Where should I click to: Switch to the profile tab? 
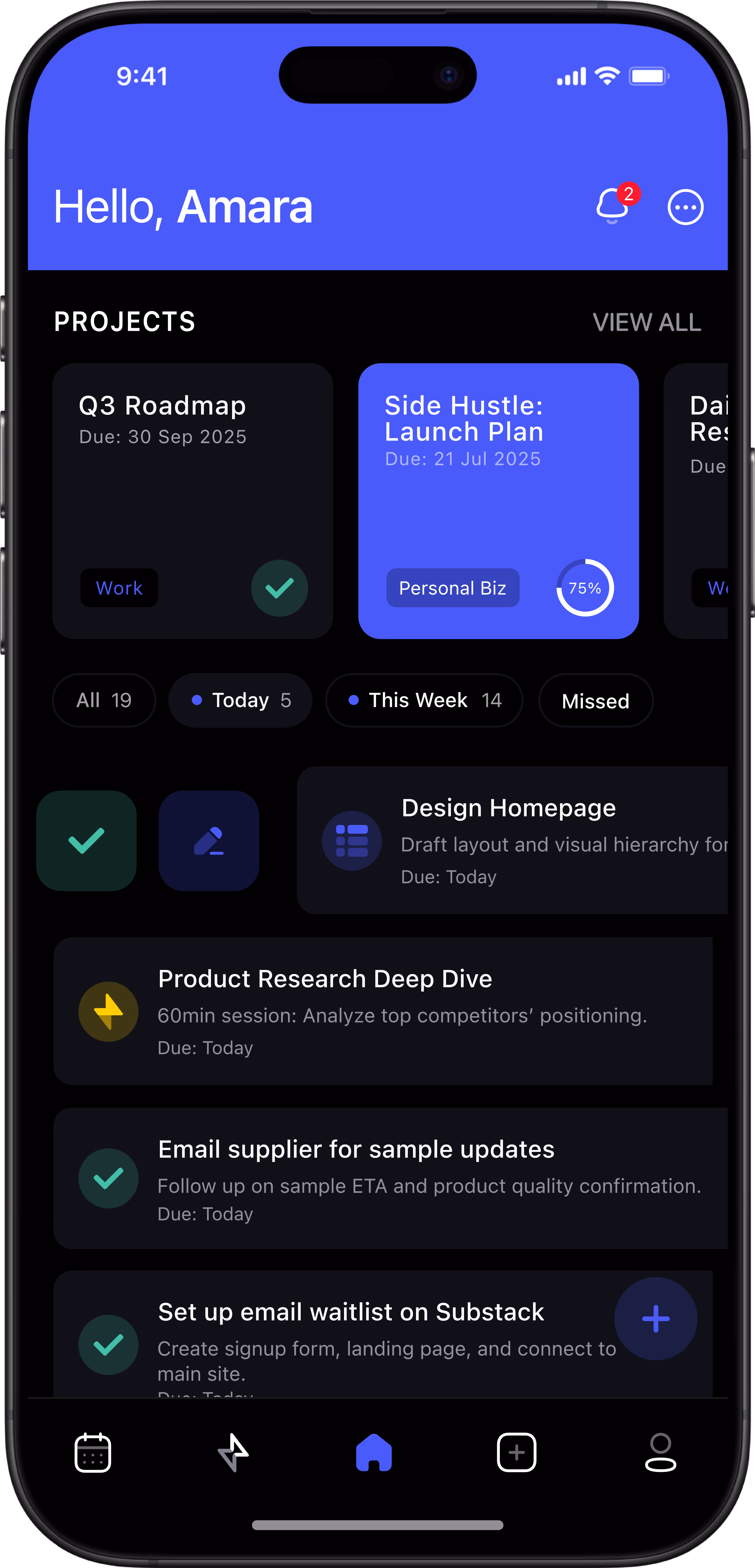pyautogui.click(x=661, y=1452)
